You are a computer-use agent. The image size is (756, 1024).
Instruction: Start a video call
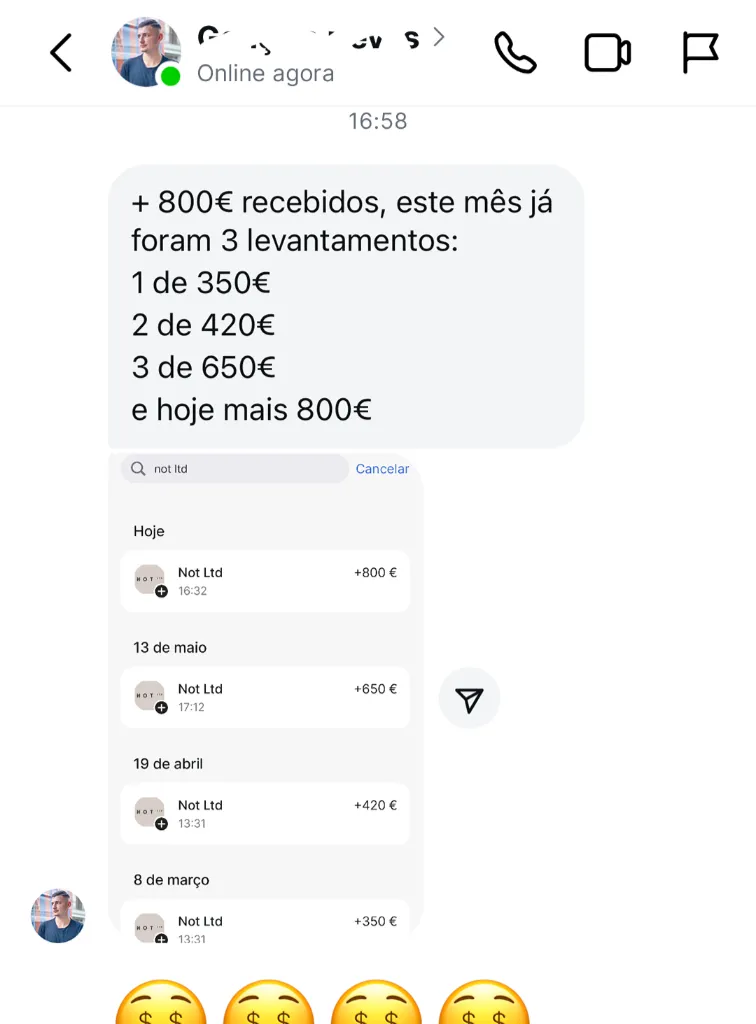[607, 53]
